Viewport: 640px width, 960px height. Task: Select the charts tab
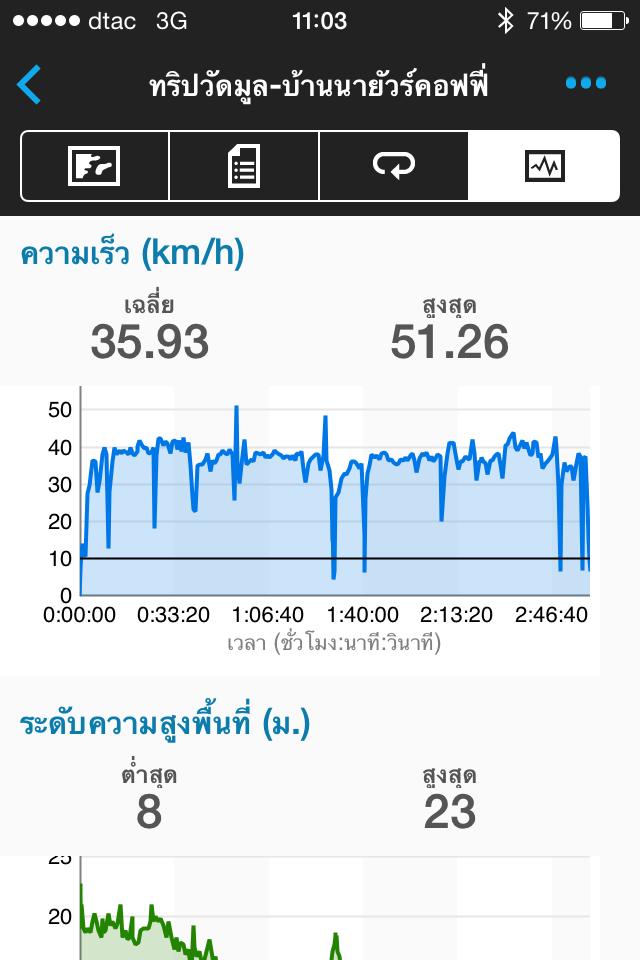[x=544, y=166]
